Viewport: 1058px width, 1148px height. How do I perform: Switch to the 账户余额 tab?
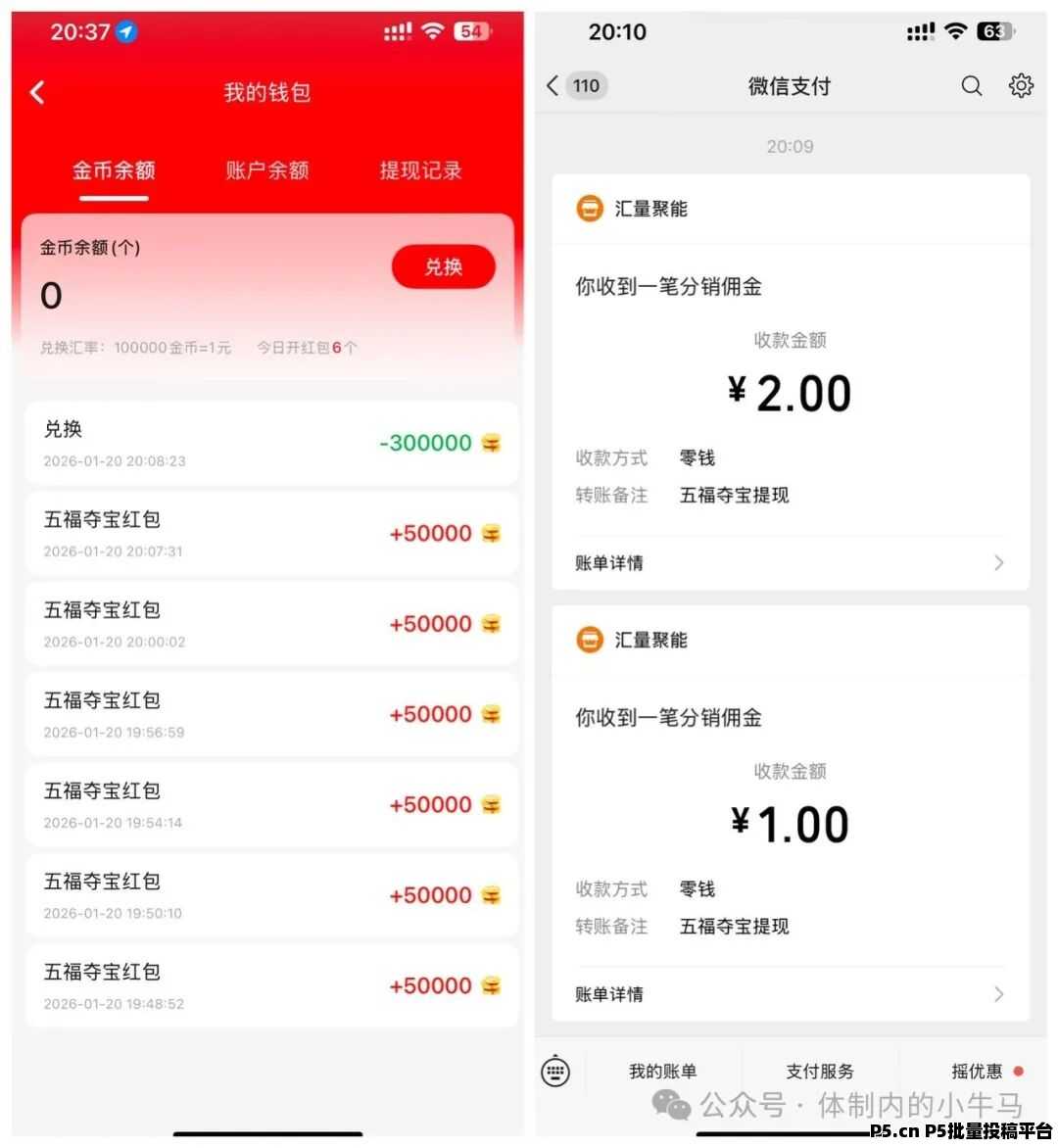pyautogui.click(x=266, y=170)
